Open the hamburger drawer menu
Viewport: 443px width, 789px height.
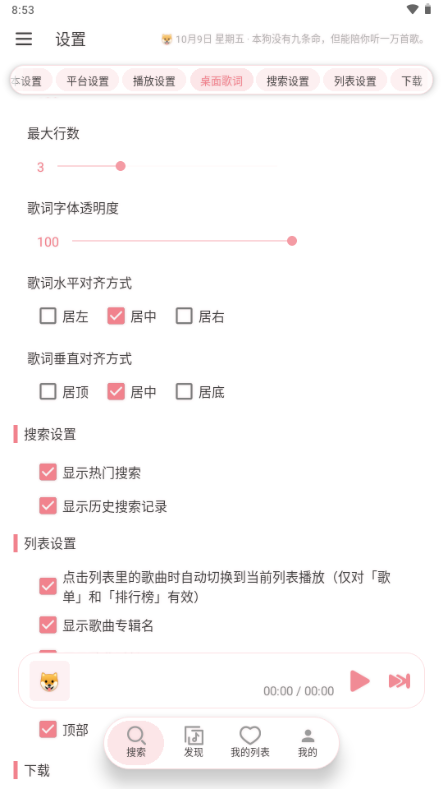pyautogui.click(x=24, y=39)
